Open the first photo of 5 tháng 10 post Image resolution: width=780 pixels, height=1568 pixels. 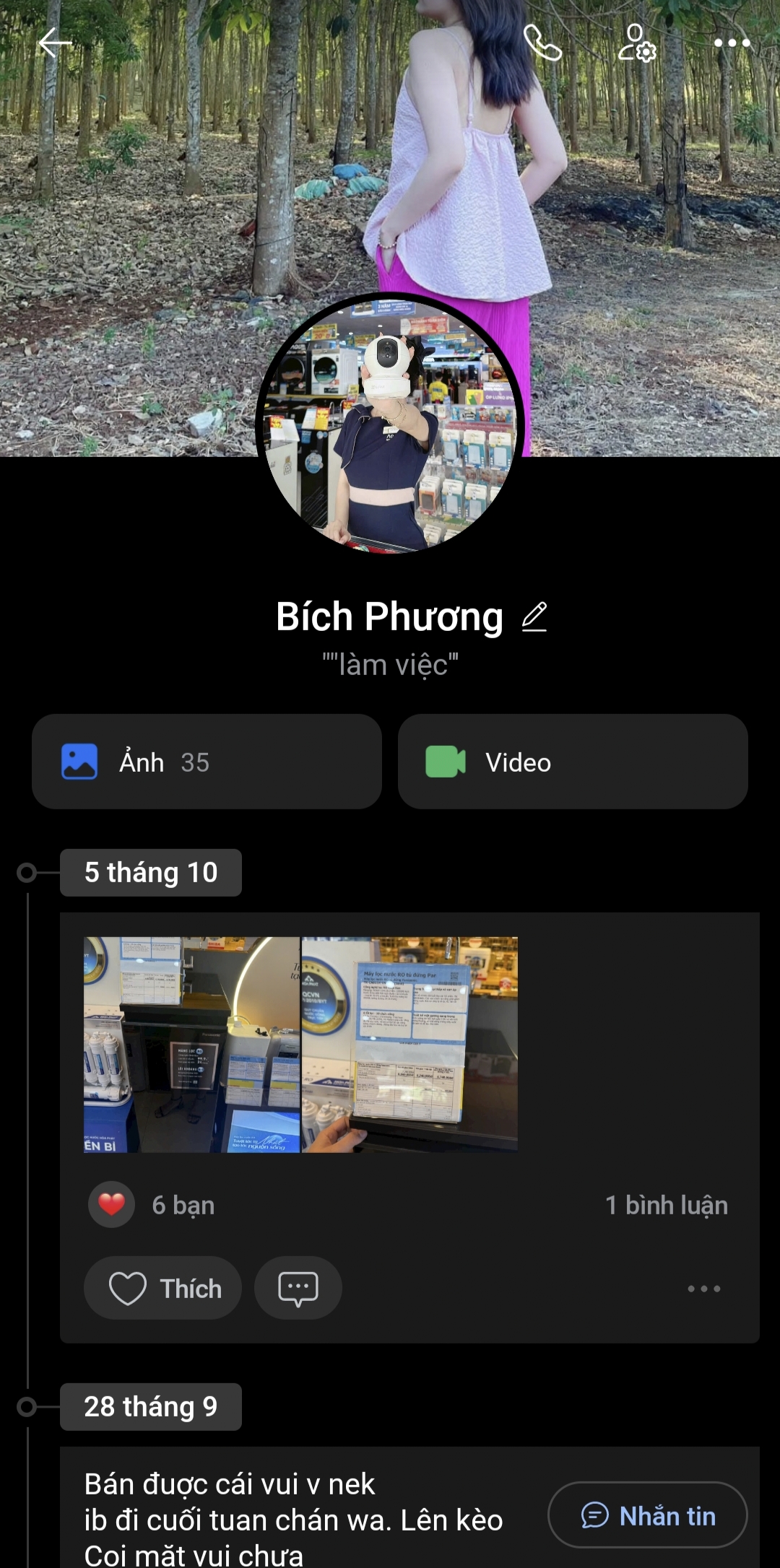click(191, 1045)
